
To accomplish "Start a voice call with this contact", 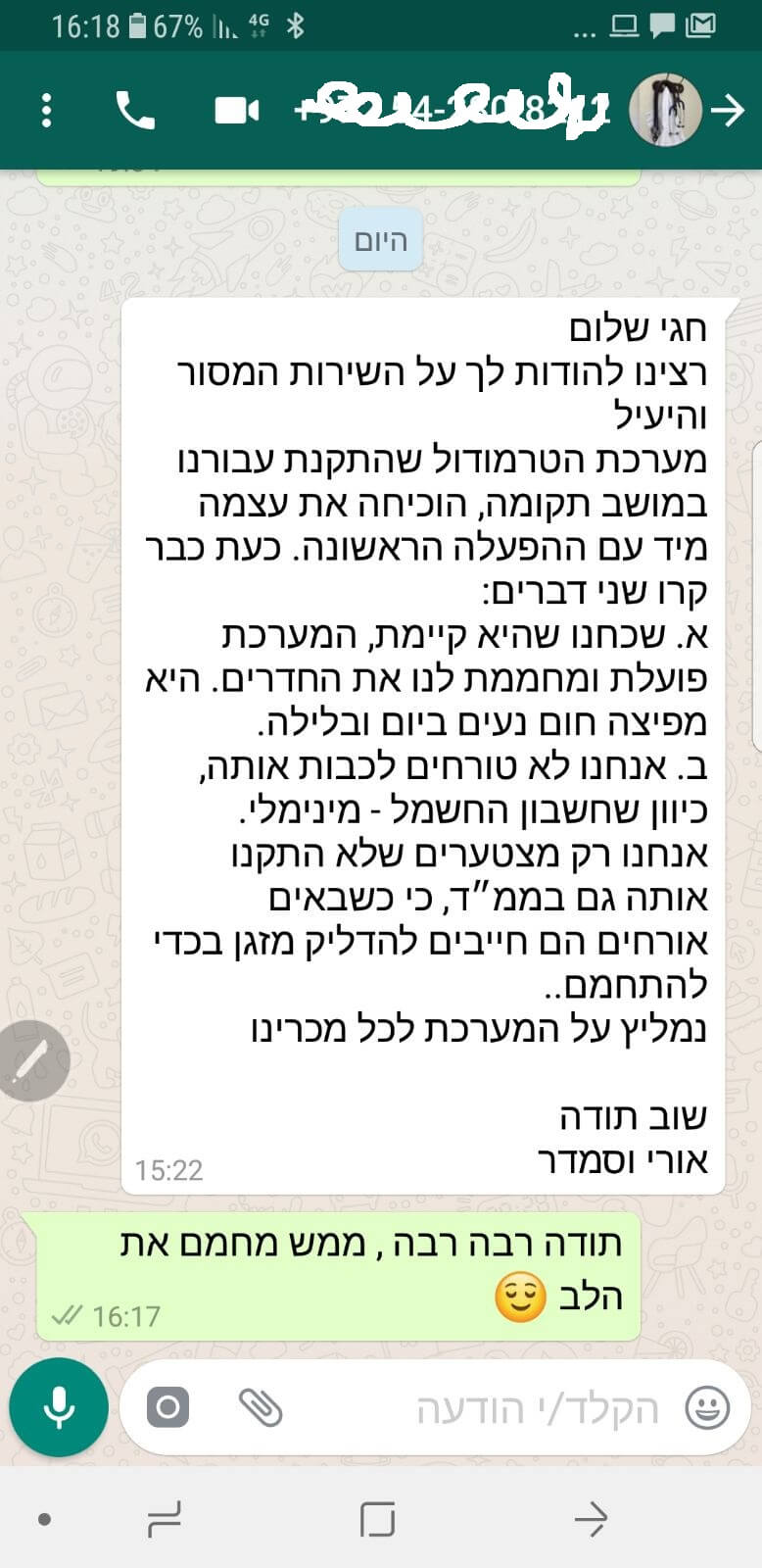I will point(135,111).
